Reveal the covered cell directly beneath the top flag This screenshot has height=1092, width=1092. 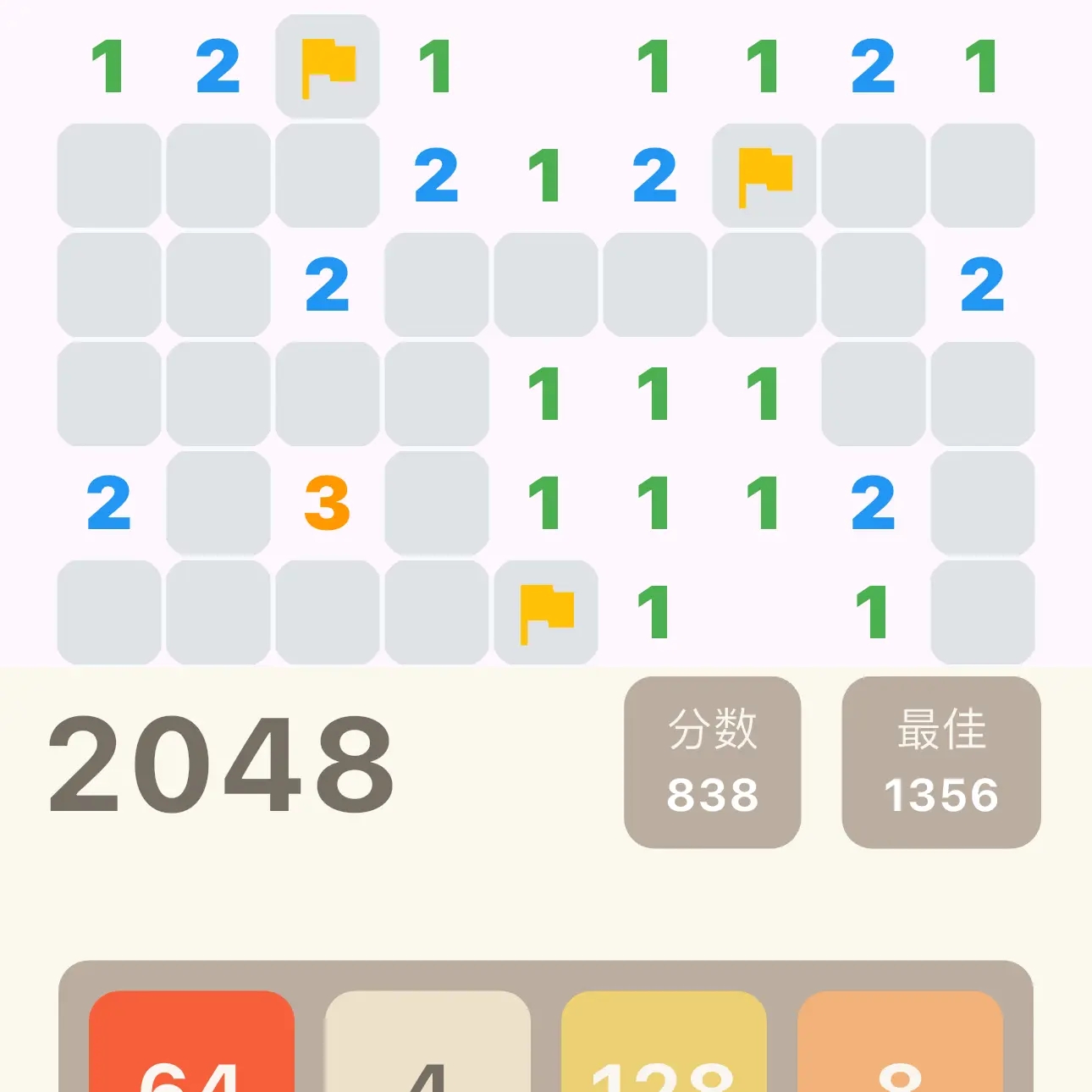point(328,175)
